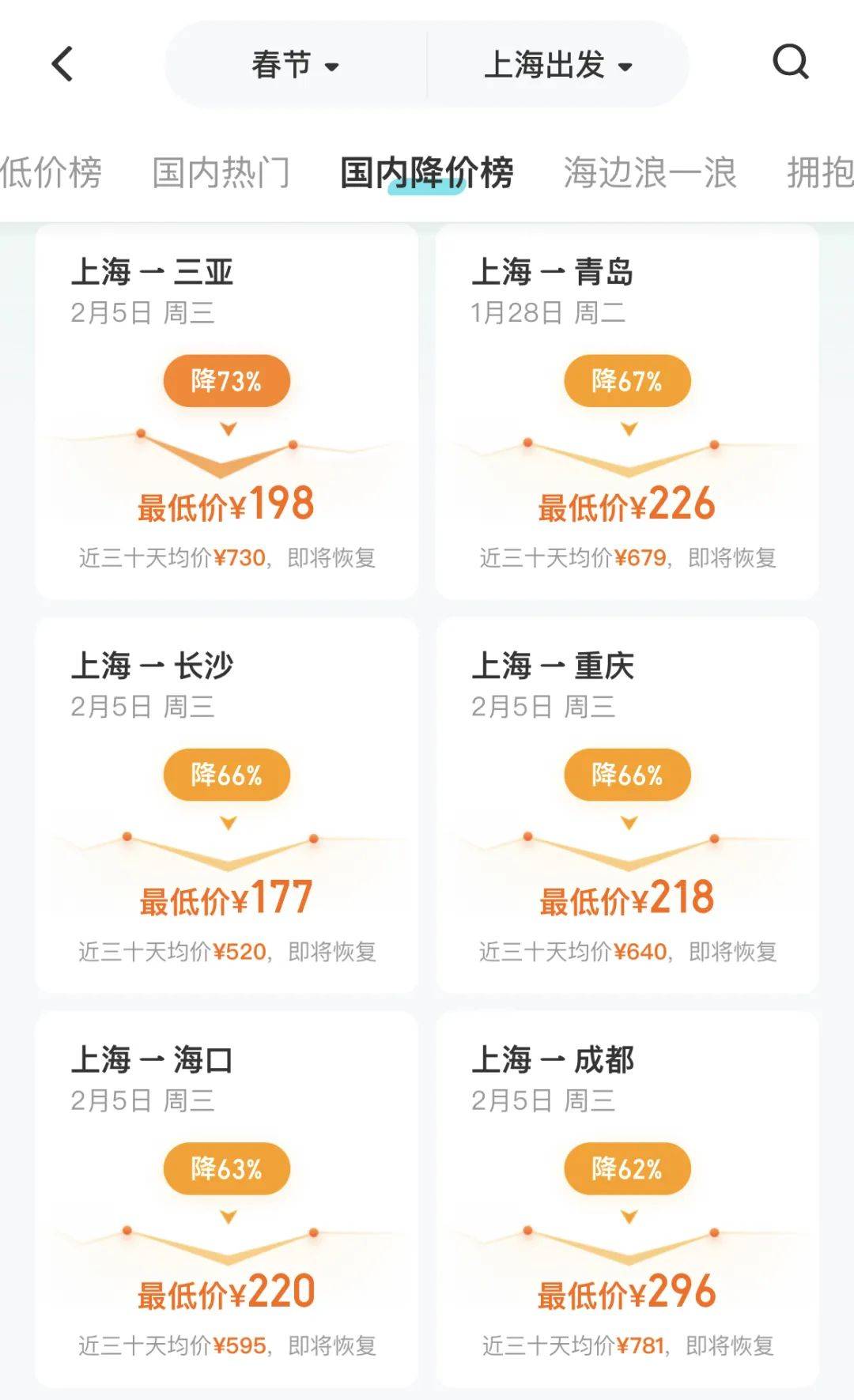The image size is (854, 1400).
Task: Select the 上海→重庆 route card
Action: (629, 806)
